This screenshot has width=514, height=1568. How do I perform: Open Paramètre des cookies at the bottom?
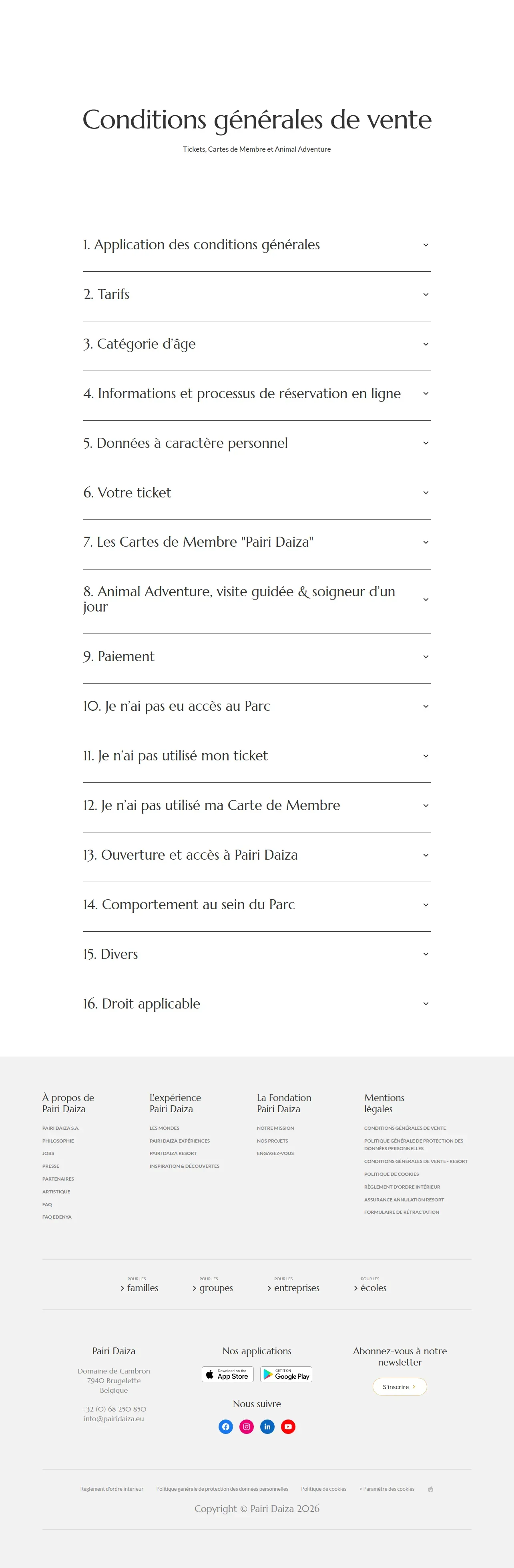(388, 1489)
